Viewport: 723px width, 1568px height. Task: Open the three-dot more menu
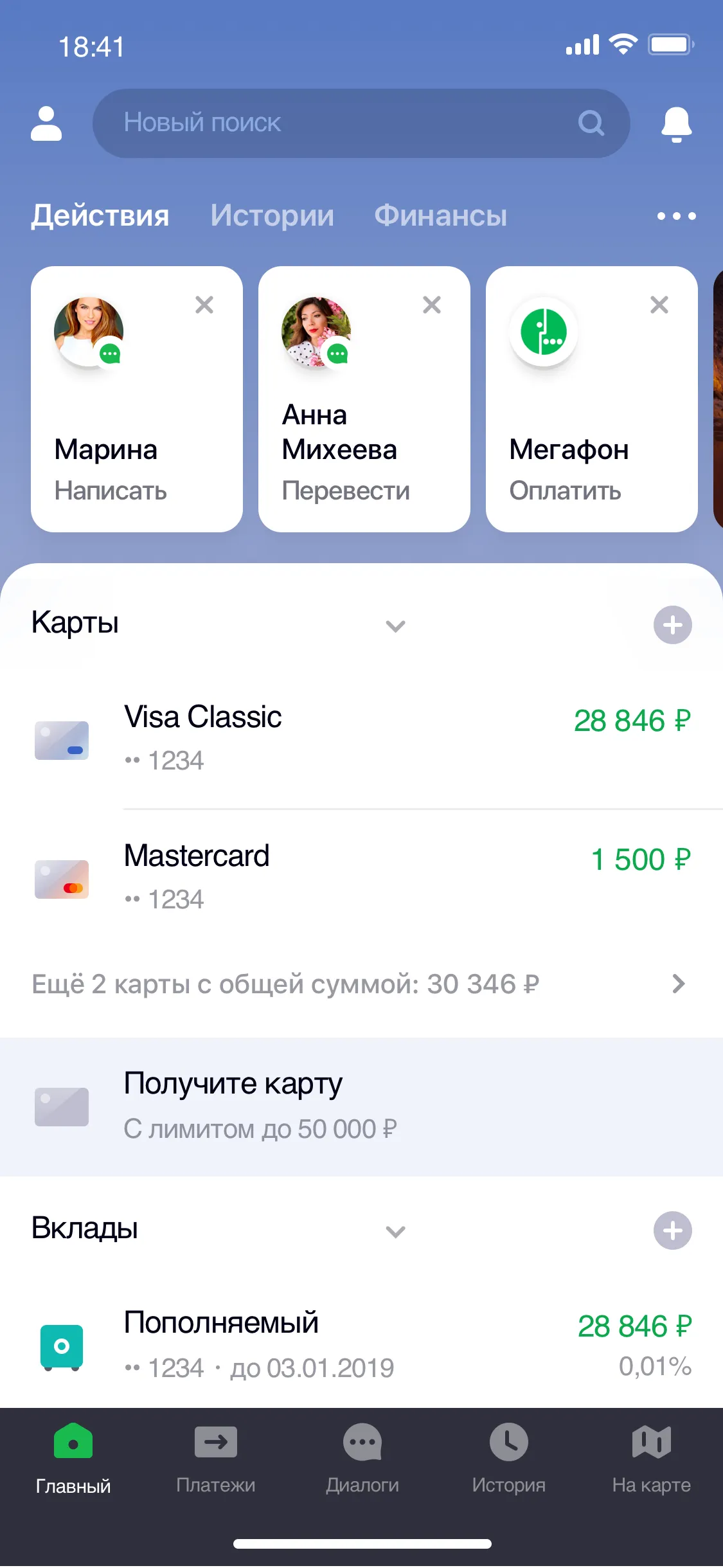(x=677, y=216)
